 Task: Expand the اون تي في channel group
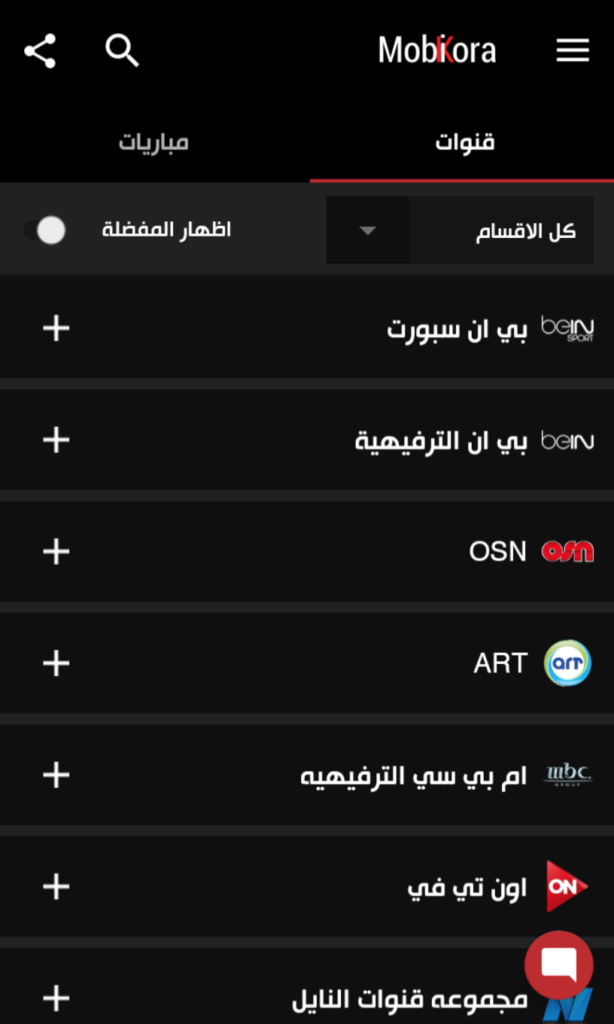click(x=56, y=886)
